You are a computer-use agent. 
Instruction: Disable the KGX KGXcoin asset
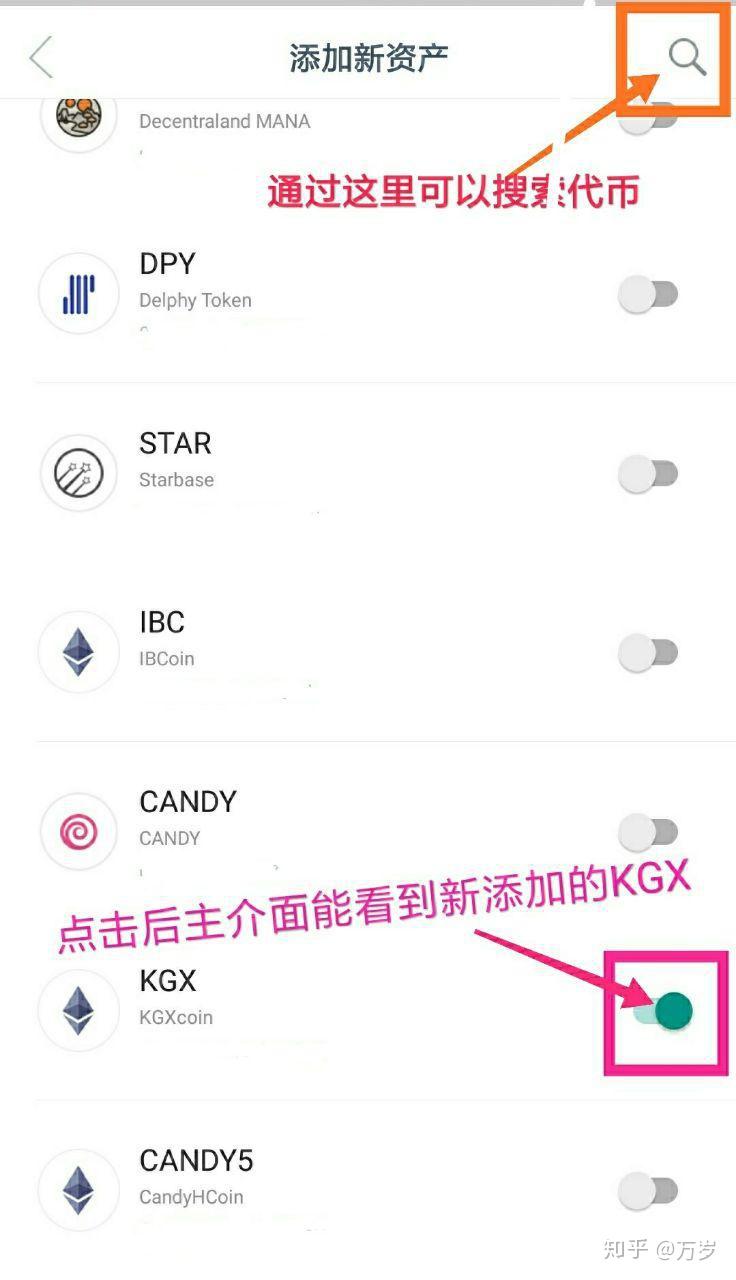pyautogui.click(x=664, y=1012)
